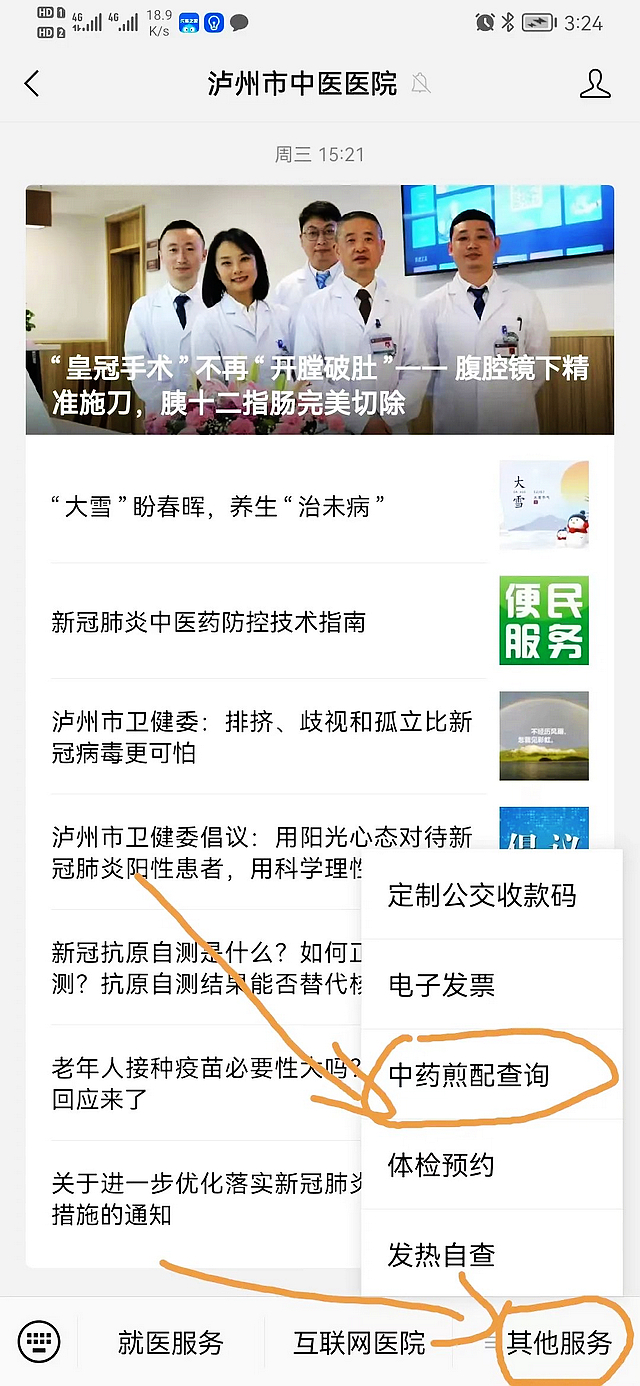Open 发热自查 self-check
The width and height of the screenshot is (640, 1386).
(442, 1255)
